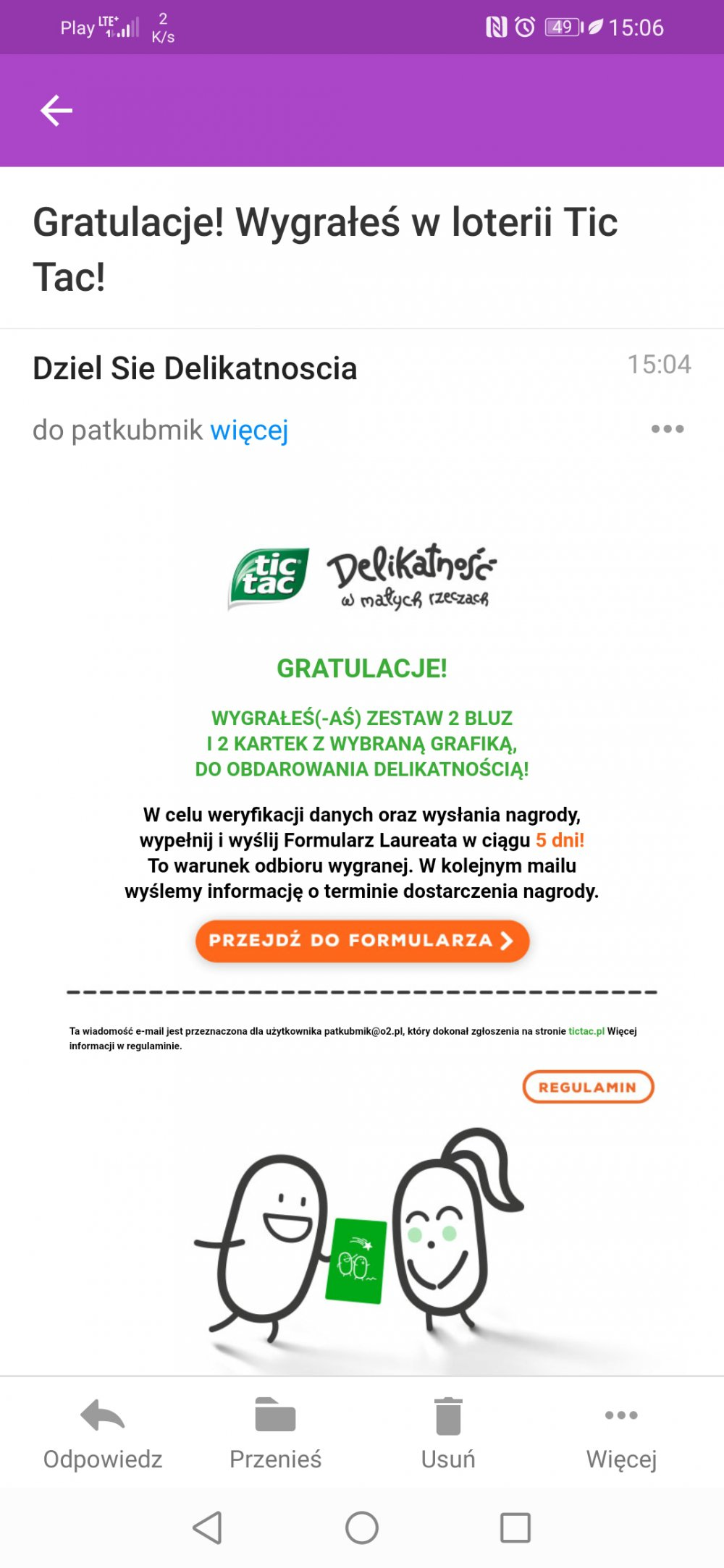Expand recipients with the 'więcej' link
Viewport: 724px width, 1568px height.
pos(249,431)
